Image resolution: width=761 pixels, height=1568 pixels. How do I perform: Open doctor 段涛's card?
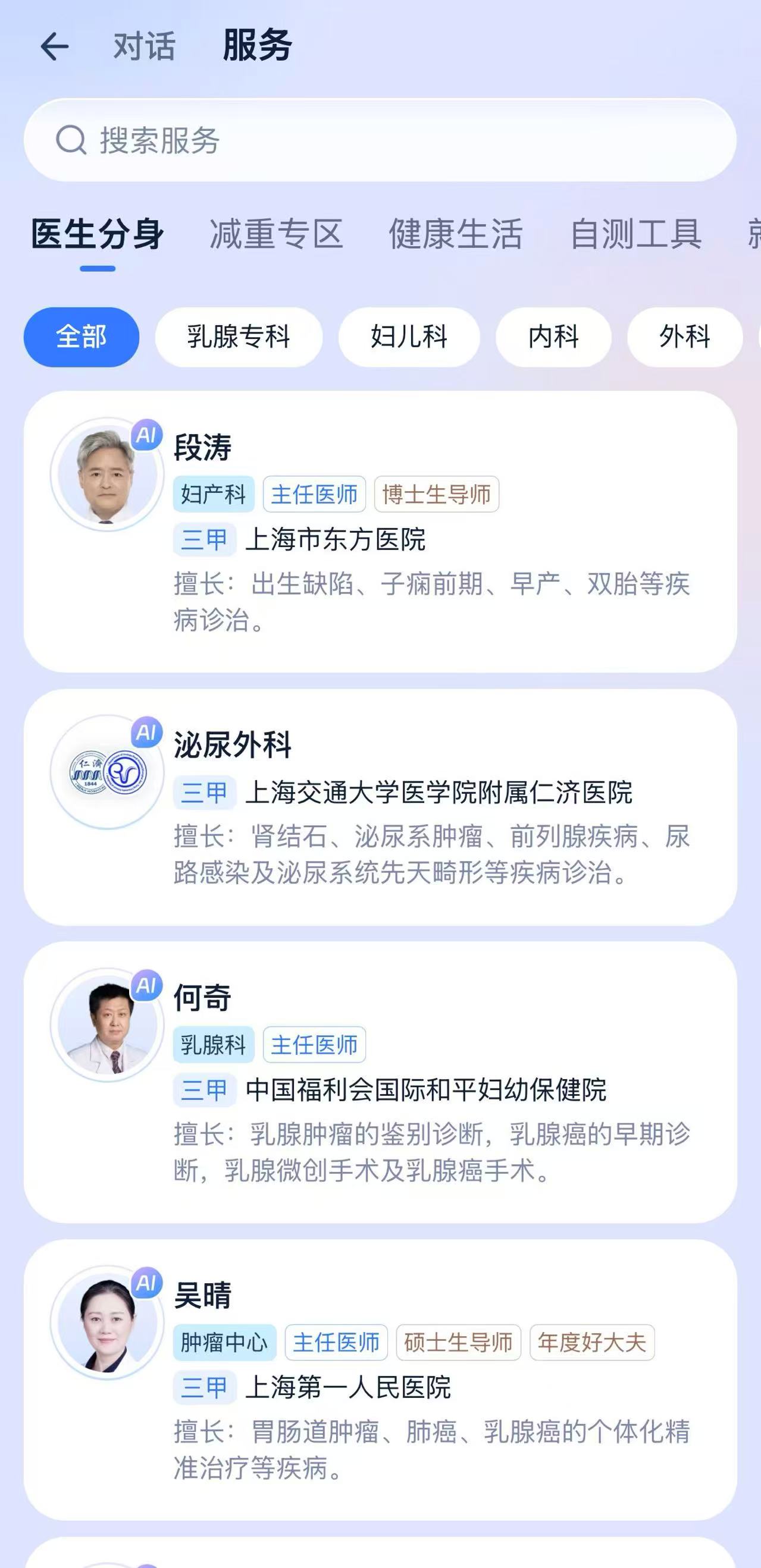coord(380,532)
